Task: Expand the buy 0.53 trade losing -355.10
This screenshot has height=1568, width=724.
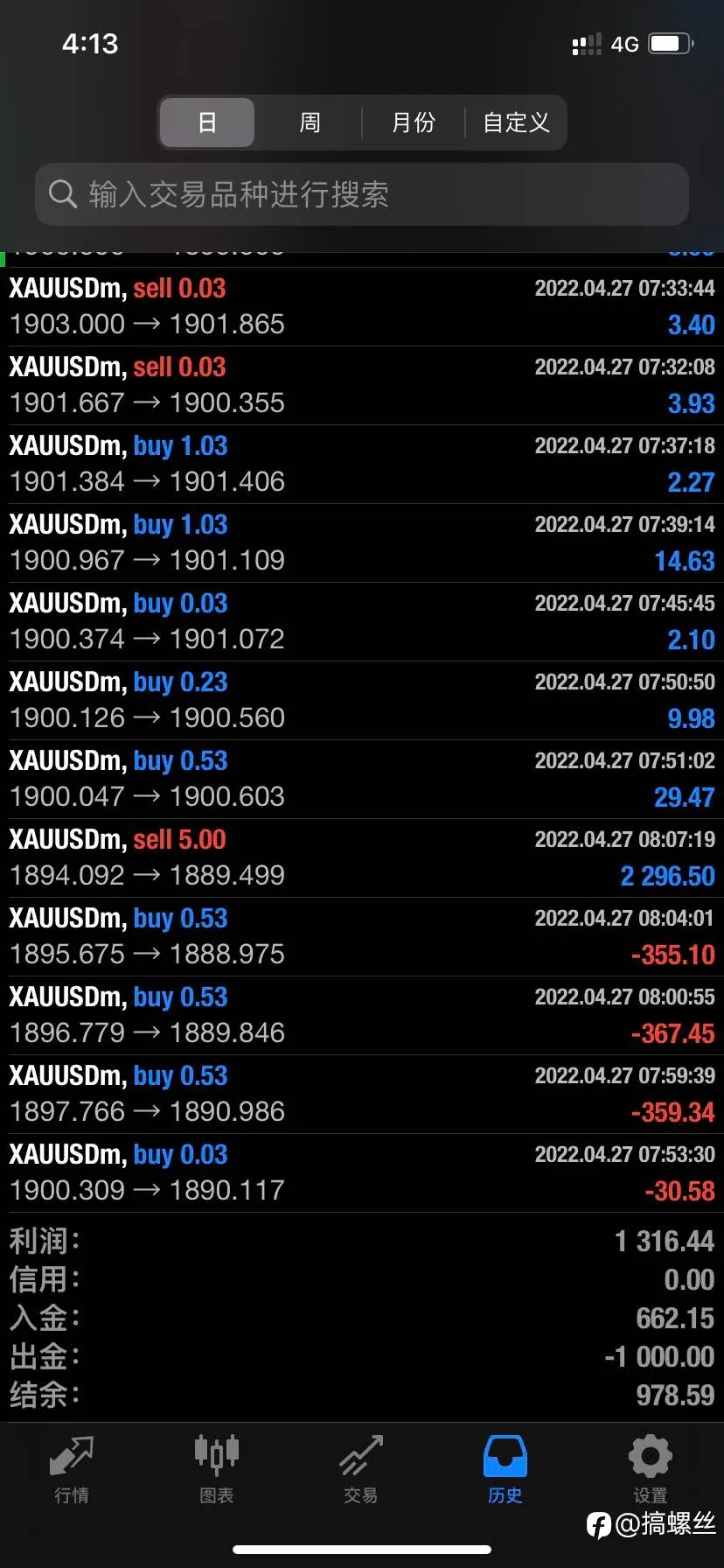Action: point(362,937)
